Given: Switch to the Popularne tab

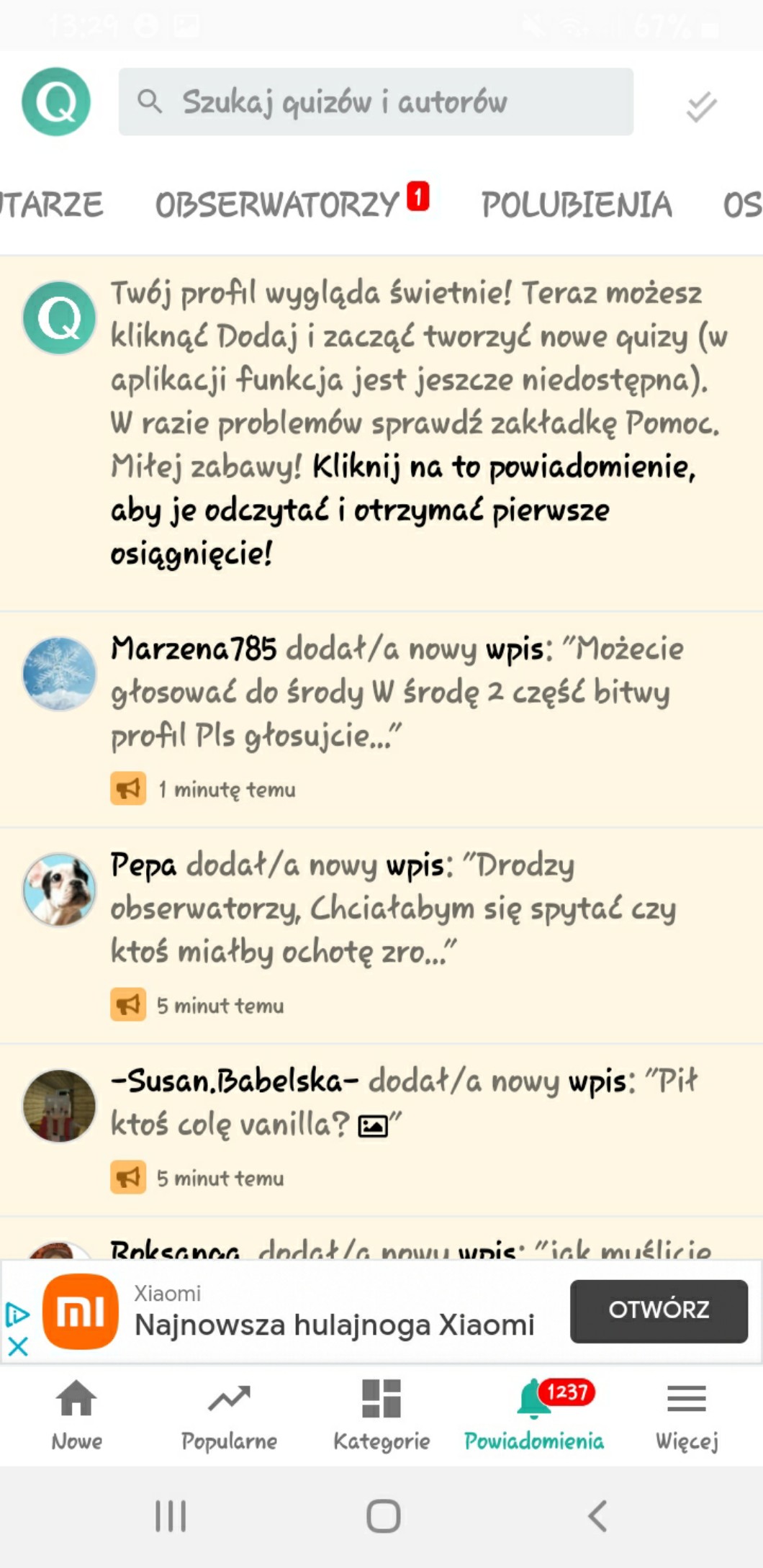Looking at the screenshot, I should pyautogui.click(x=229, y=1415).
